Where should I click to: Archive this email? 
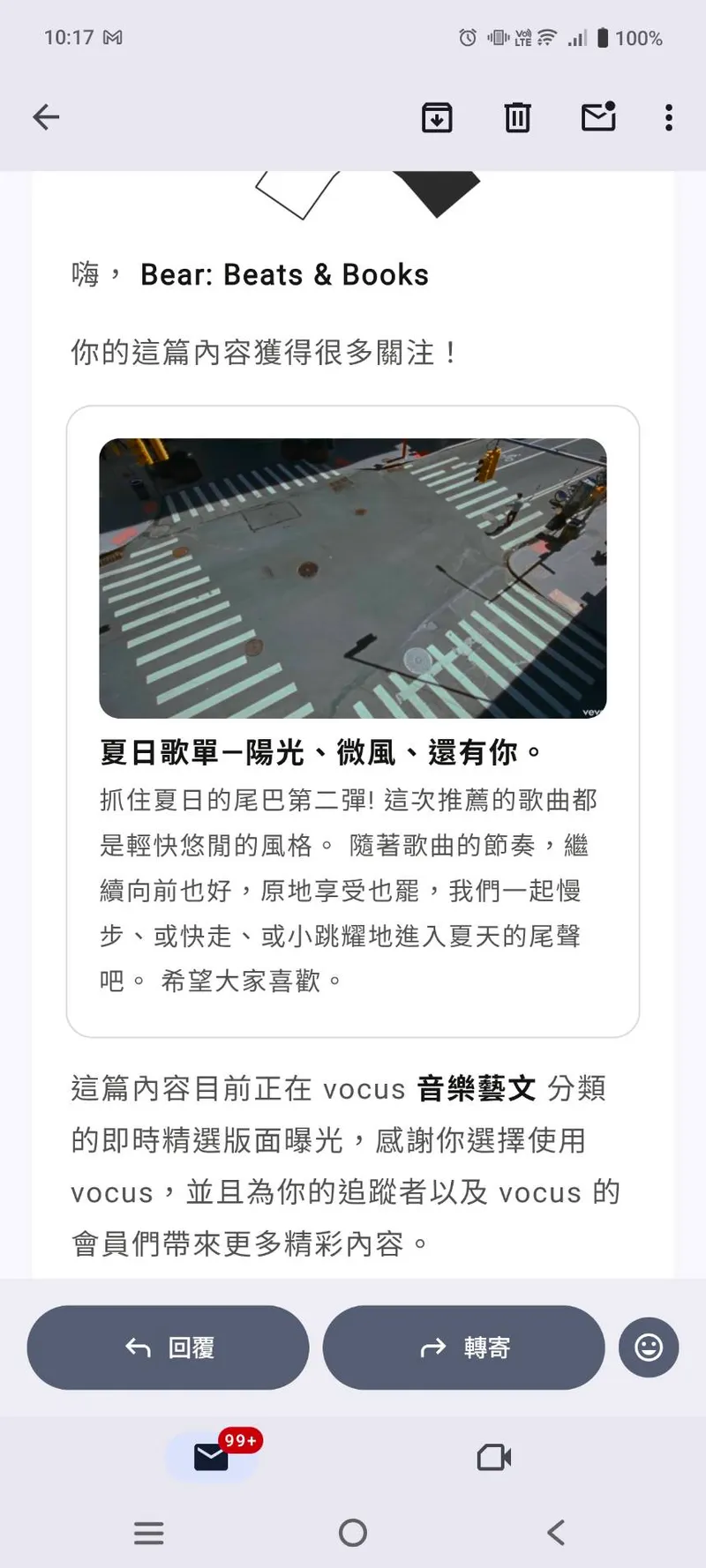pos(437,117)
